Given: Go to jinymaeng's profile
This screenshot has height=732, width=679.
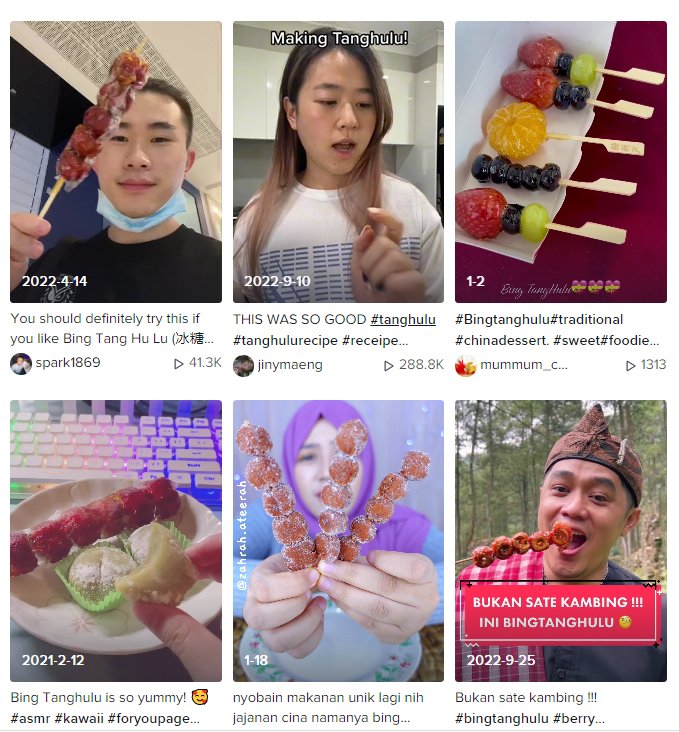Looking at the screenshot, I should click(x=290, y=365).
